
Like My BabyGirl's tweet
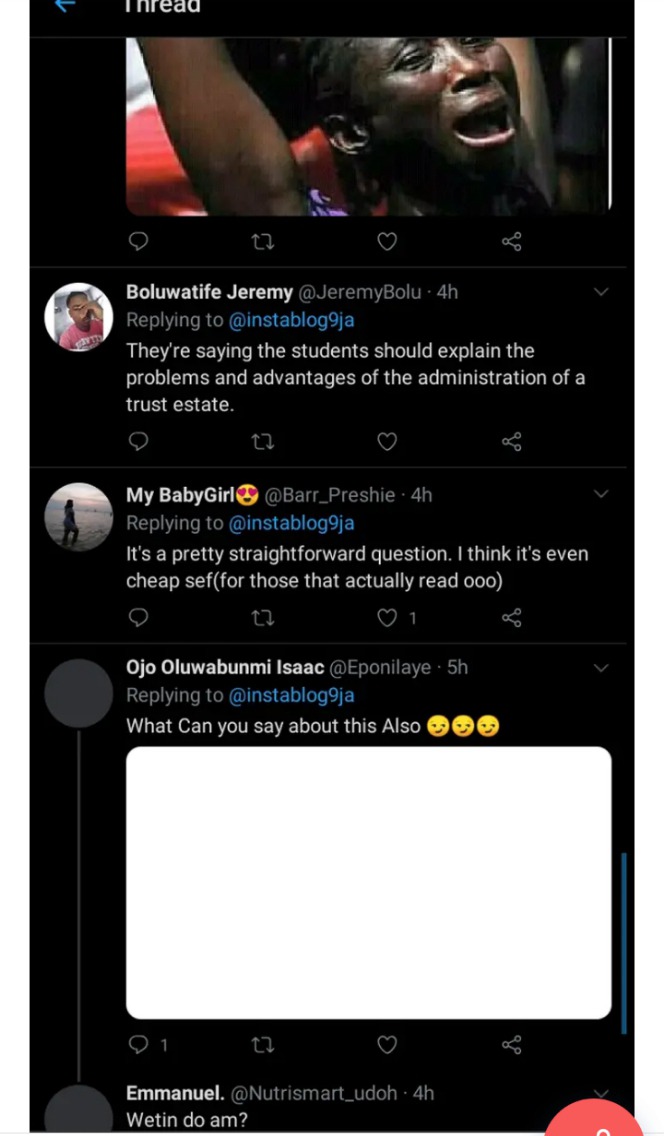[x=387, y=617]
